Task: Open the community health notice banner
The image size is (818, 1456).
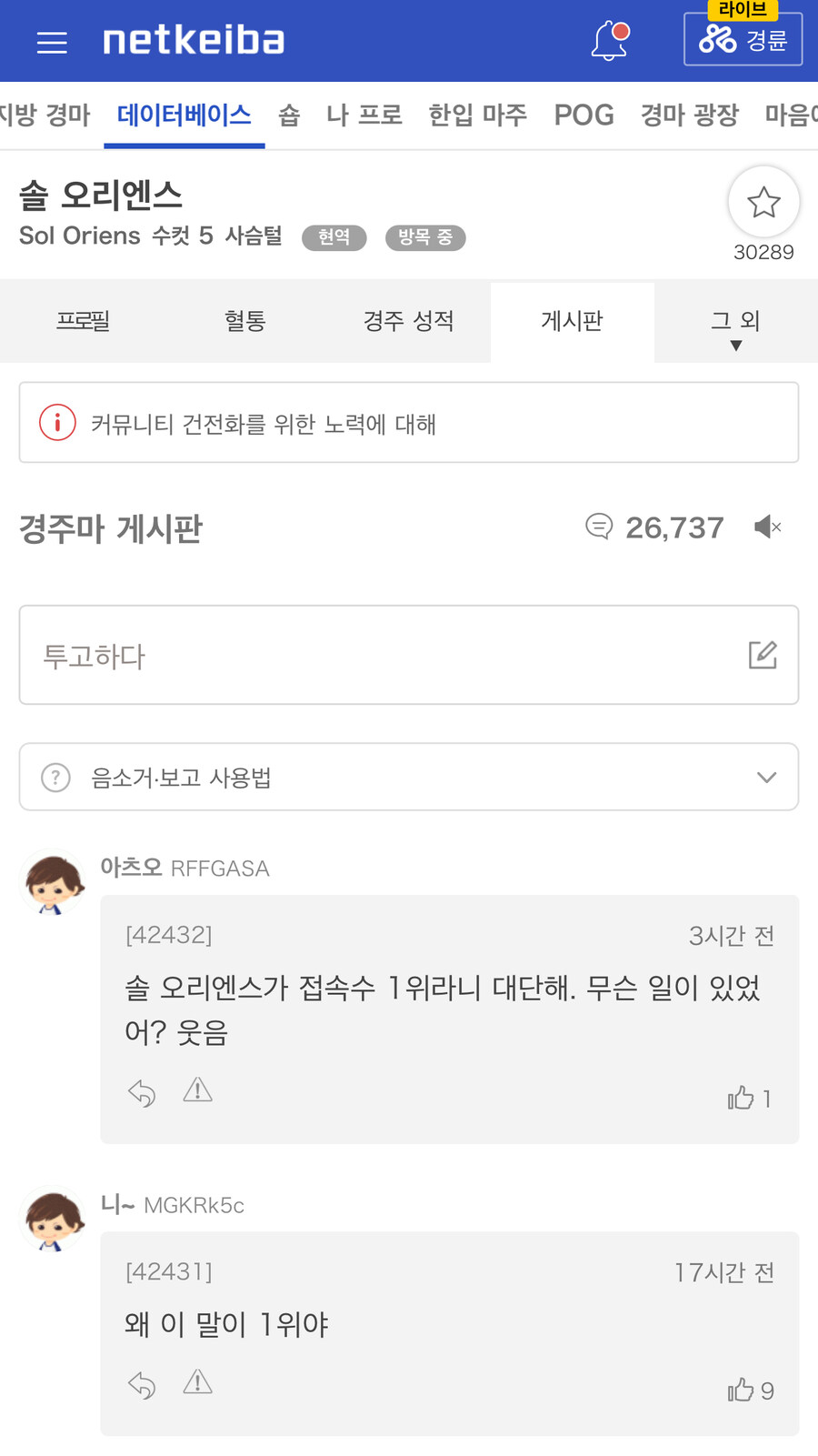Action: (409, 422)
